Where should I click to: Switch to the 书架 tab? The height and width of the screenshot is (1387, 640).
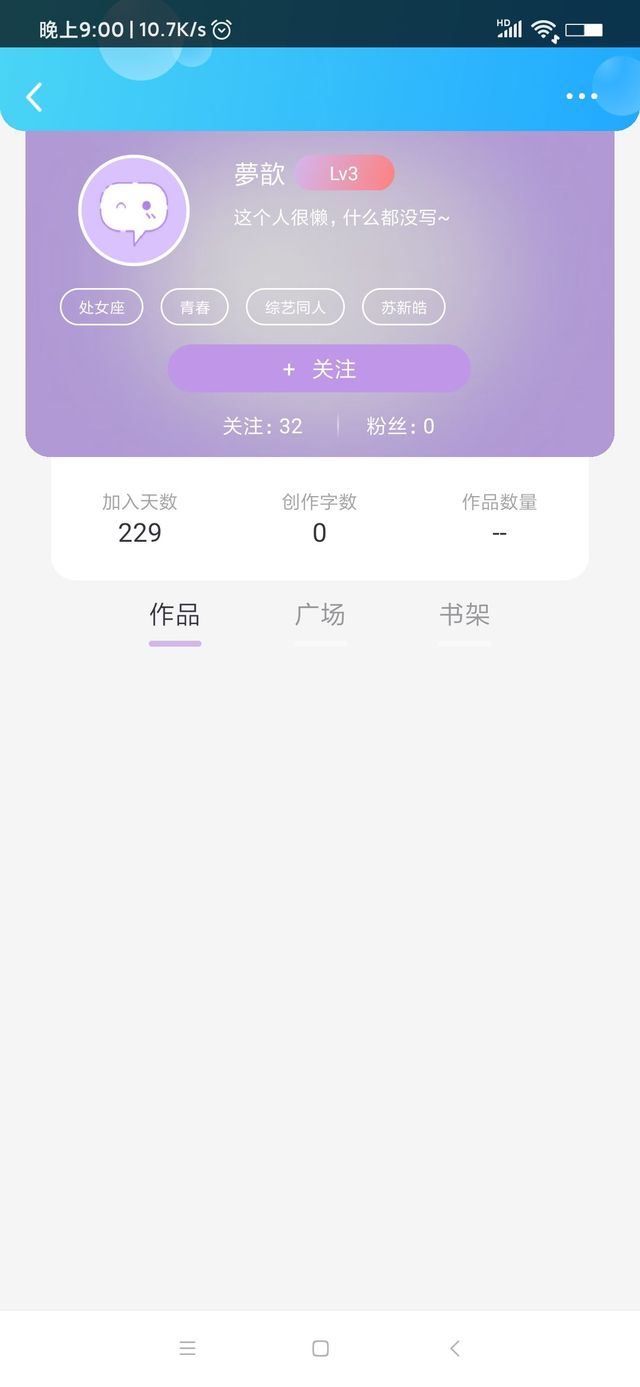pos(464,615)
